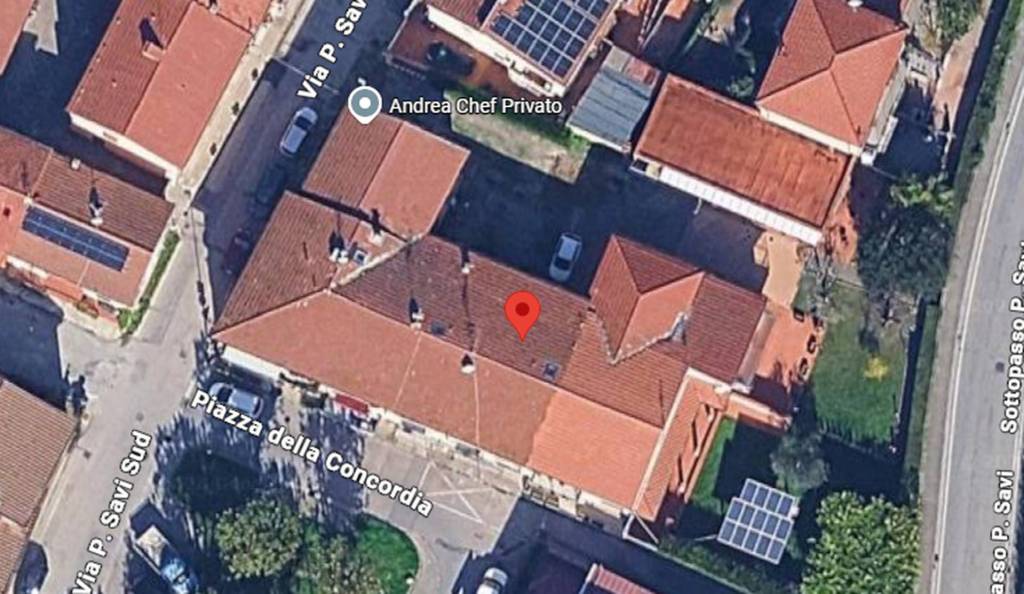Tap the red dropped pin
Viewport: 1024px width, 594px height.
pyautogui.click(x=522, y=312)
